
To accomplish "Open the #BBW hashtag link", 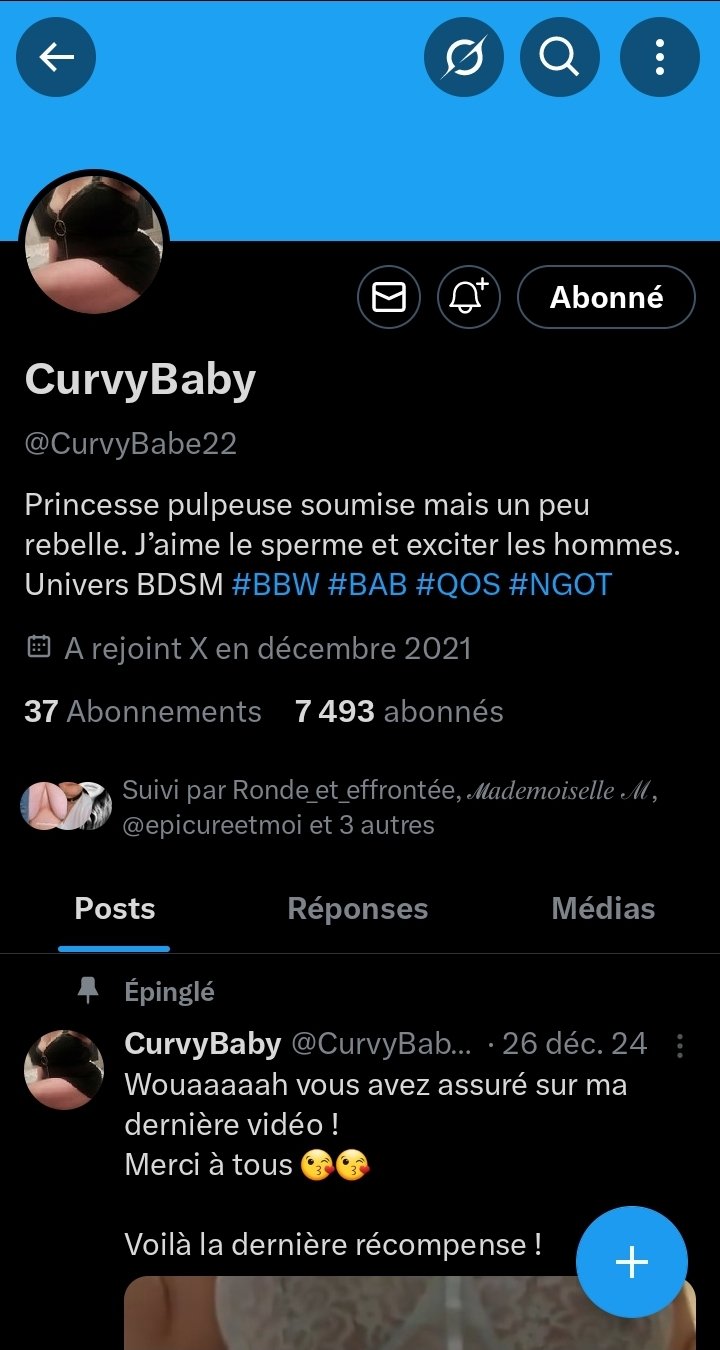I will (x=274, y=584).
